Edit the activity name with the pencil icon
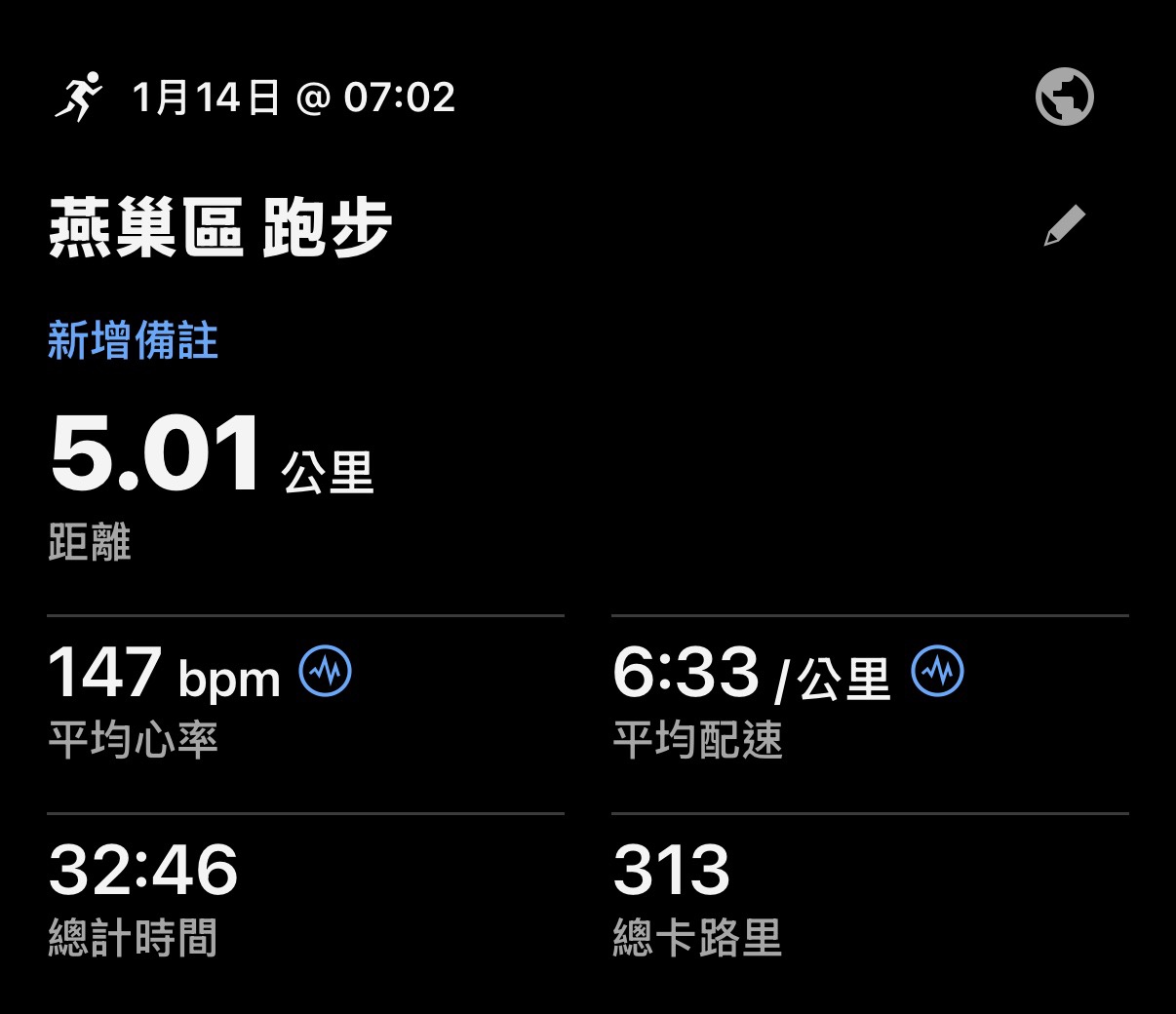The width and height of the screenshot is (1176, 1014). 1064,225
